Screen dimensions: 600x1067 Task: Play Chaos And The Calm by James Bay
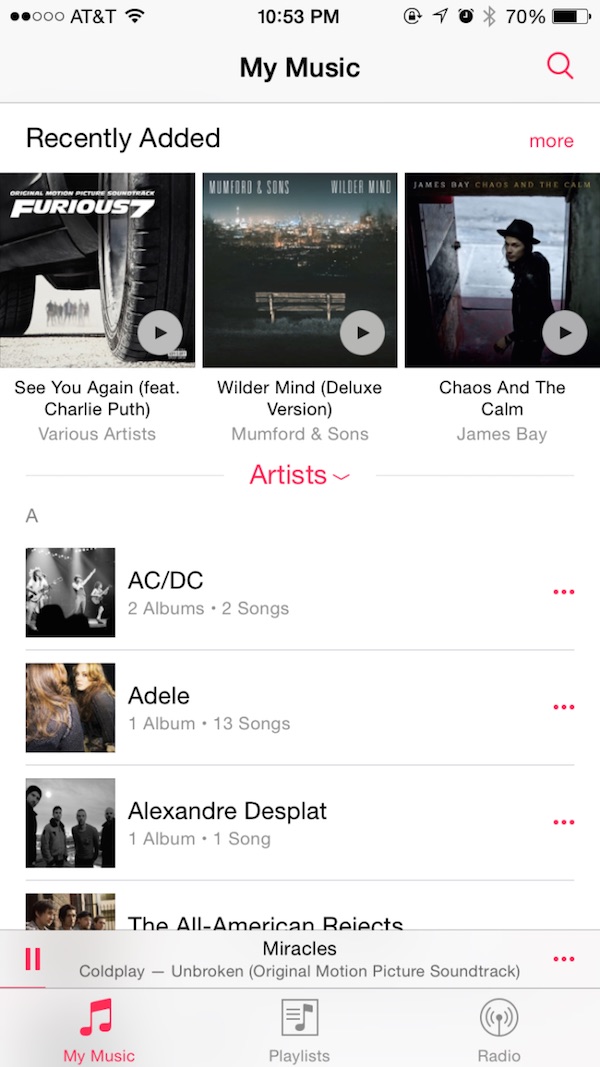pos(564,333)
